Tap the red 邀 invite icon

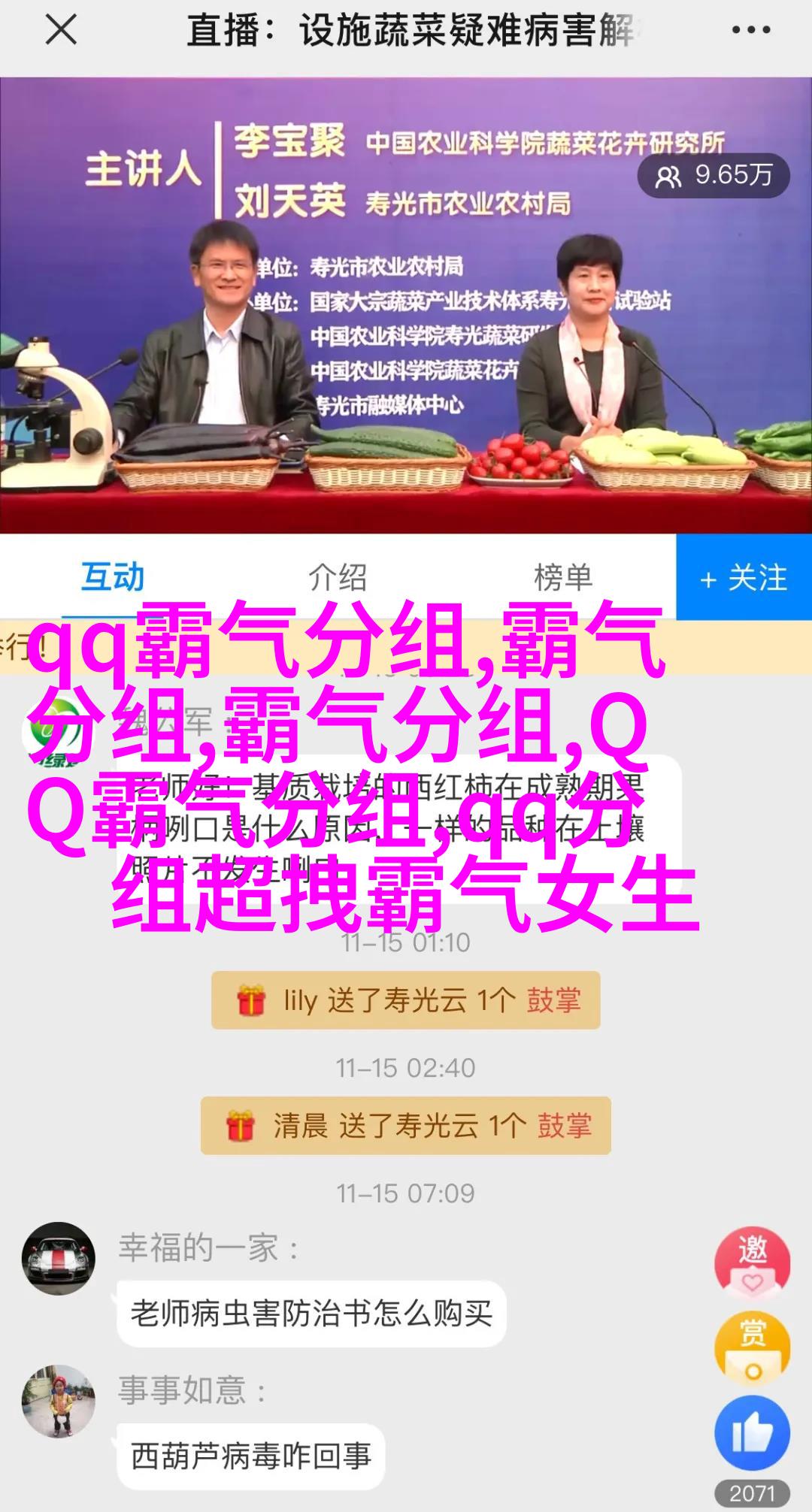tap(752, 1263)
